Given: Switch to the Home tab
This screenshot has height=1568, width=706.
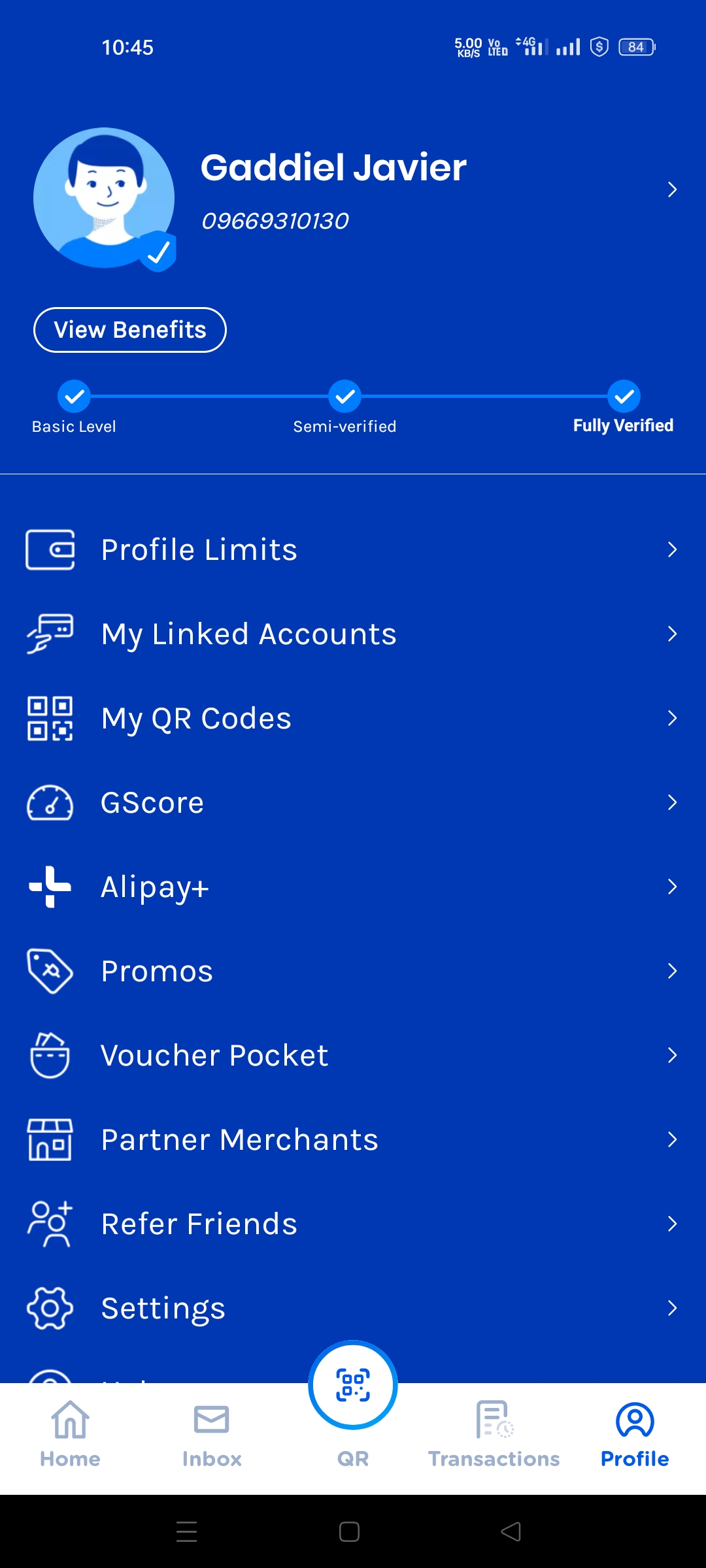Looking at the screenshot, I should click(x=70, y=1434).
